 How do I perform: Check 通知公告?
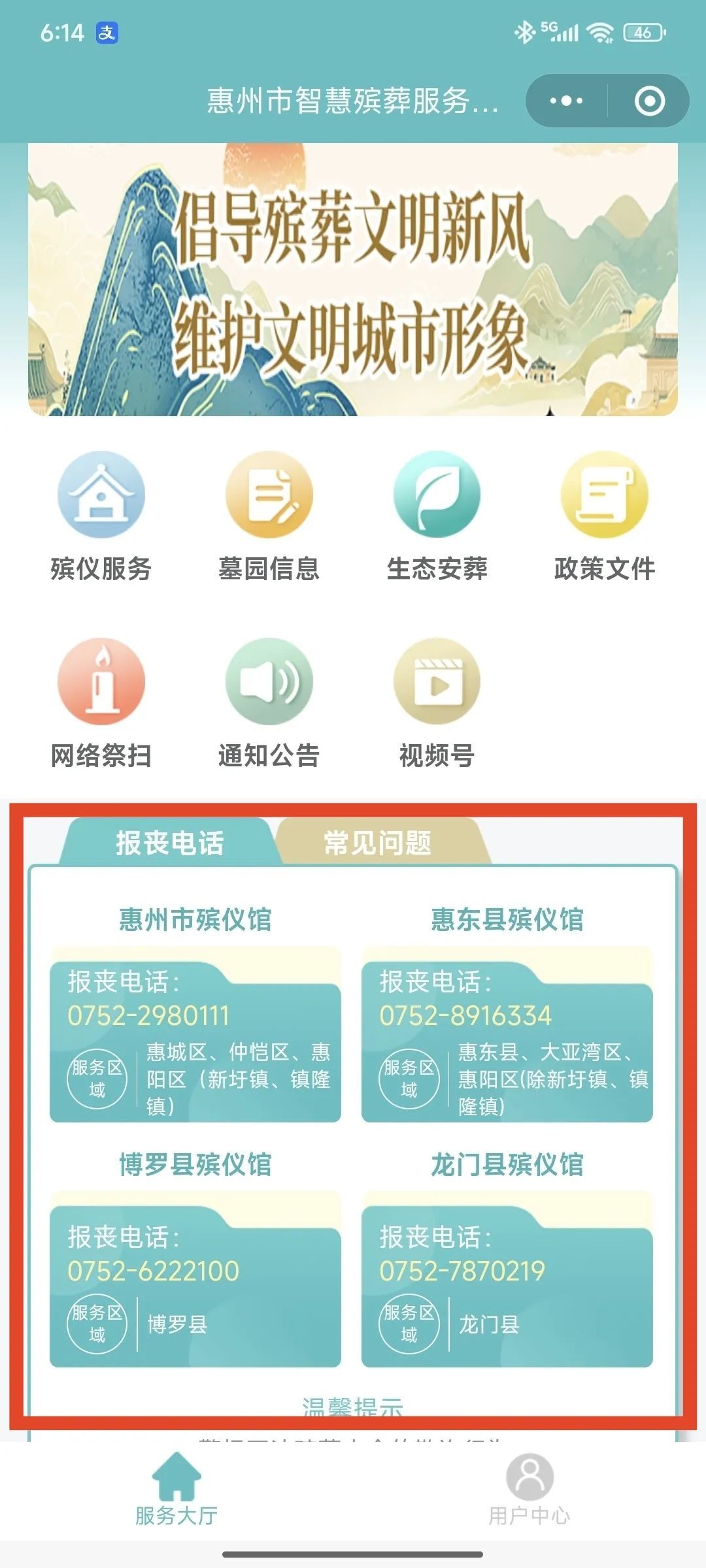pyautogui.click(x=269, y=702)
